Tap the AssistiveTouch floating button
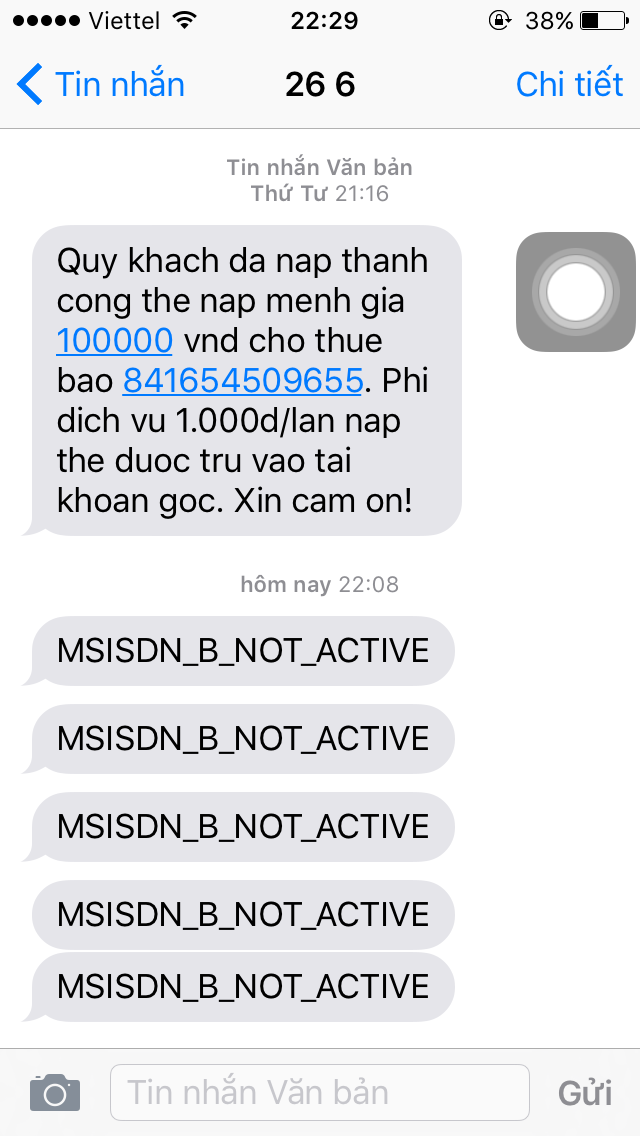 [x=575, y=292]
